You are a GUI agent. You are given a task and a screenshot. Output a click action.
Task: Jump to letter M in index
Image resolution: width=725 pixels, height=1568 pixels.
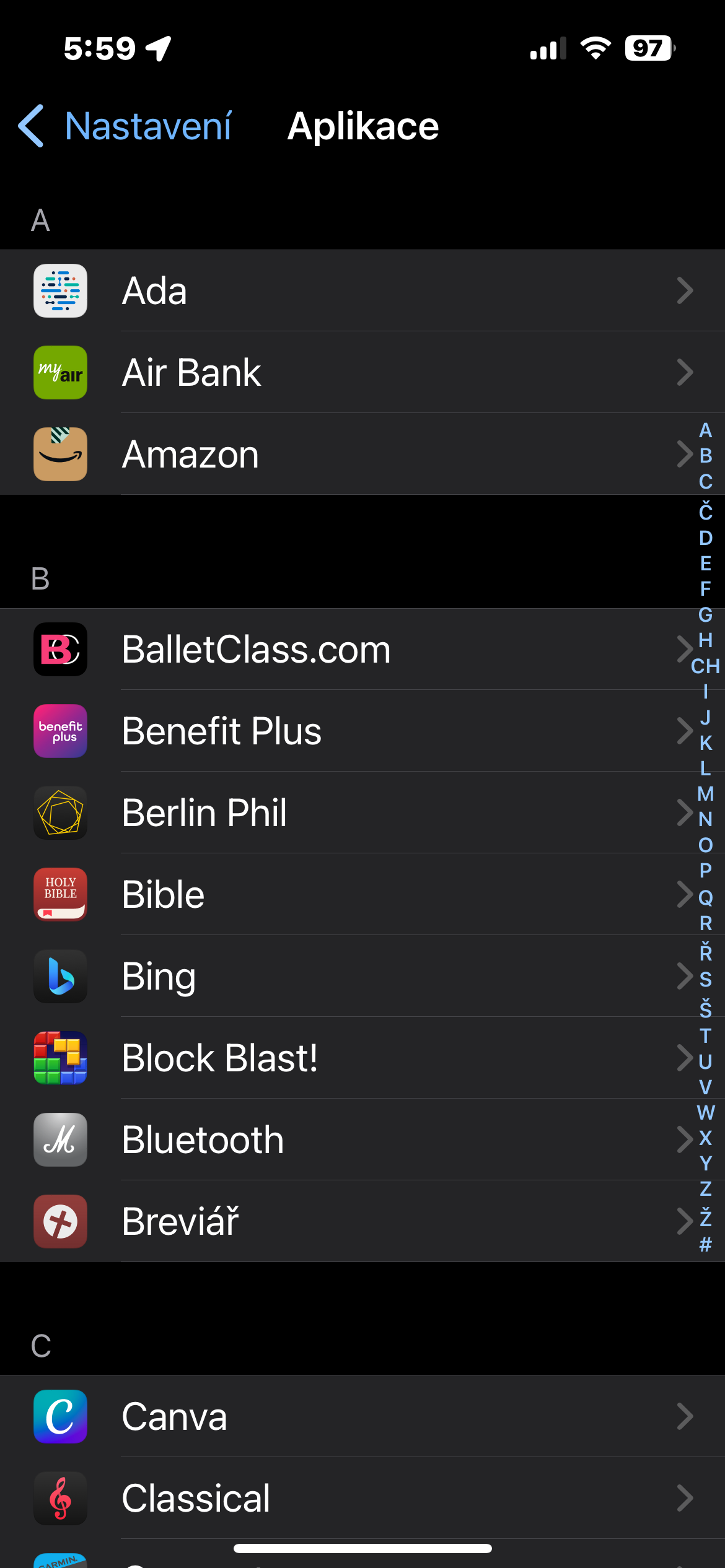(705, 794)
